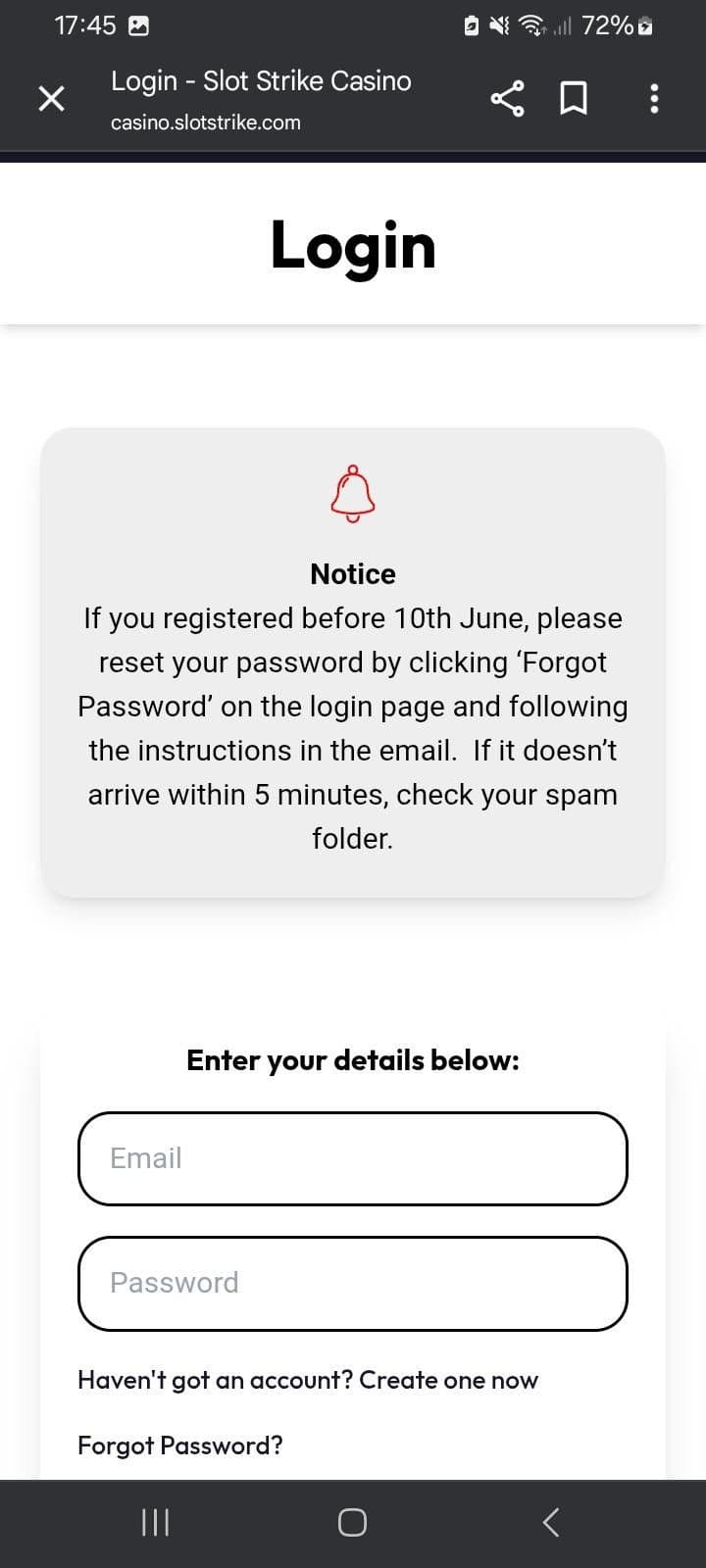Focus the Email field

[353, 1158]
